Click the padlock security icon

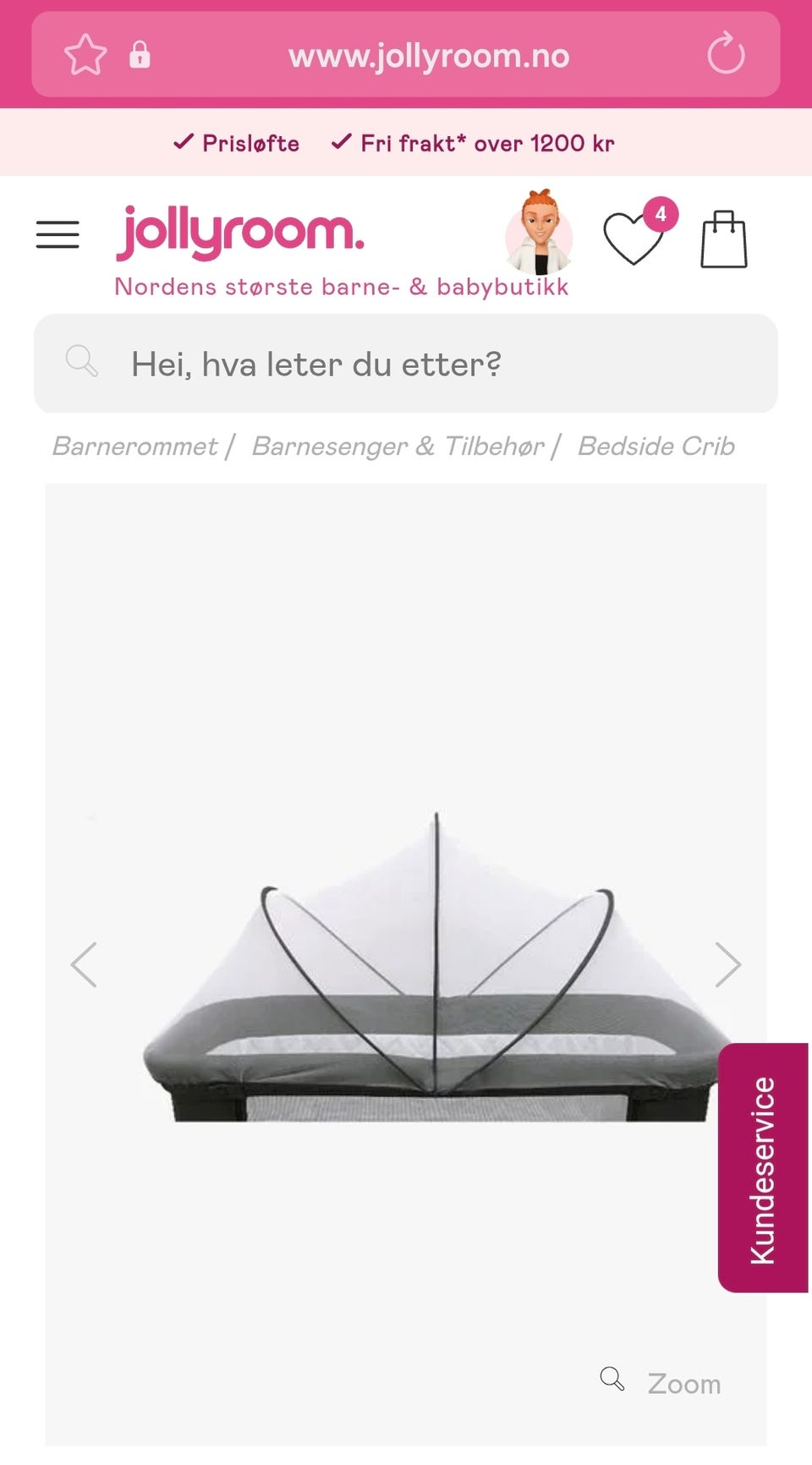[140, 56]
